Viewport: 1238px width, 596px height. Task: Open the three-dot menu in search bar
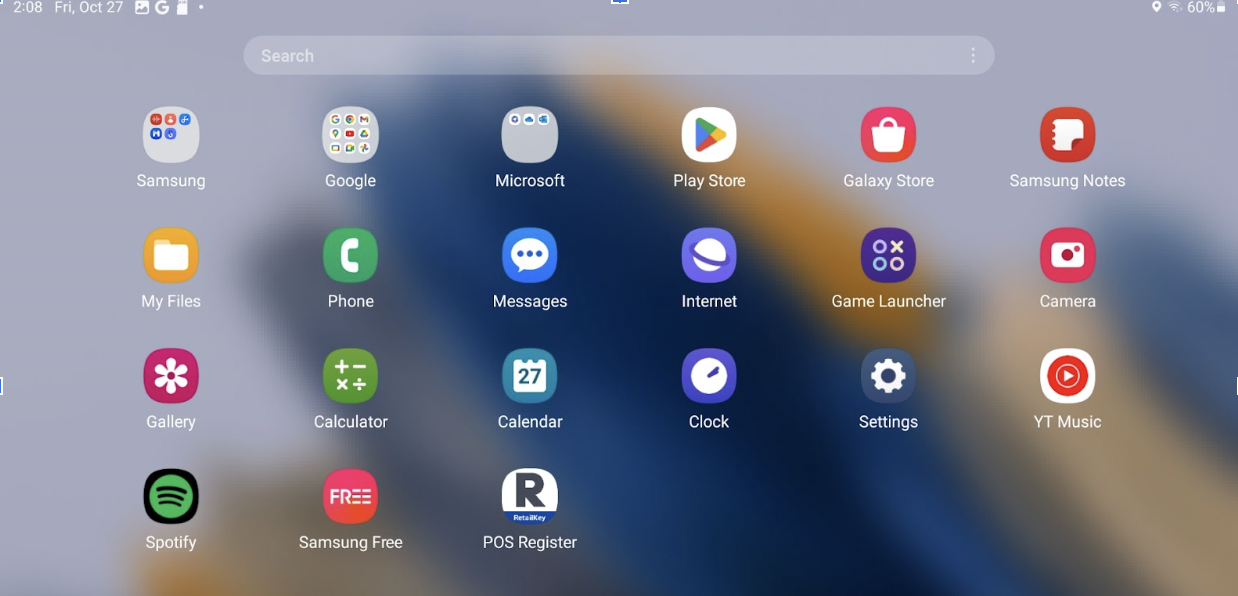click(972, 56)
